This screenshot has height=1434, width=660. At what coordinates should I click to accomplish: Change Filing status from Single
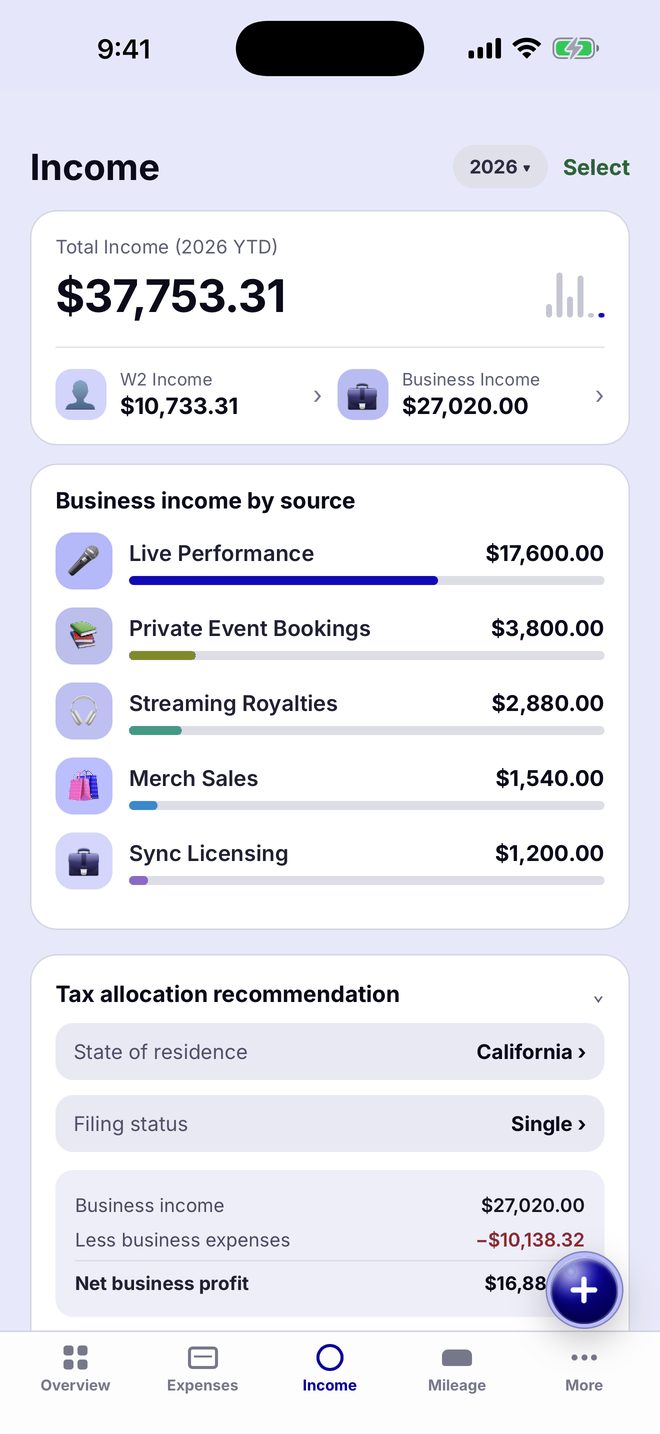click(x=330, y=1124)
